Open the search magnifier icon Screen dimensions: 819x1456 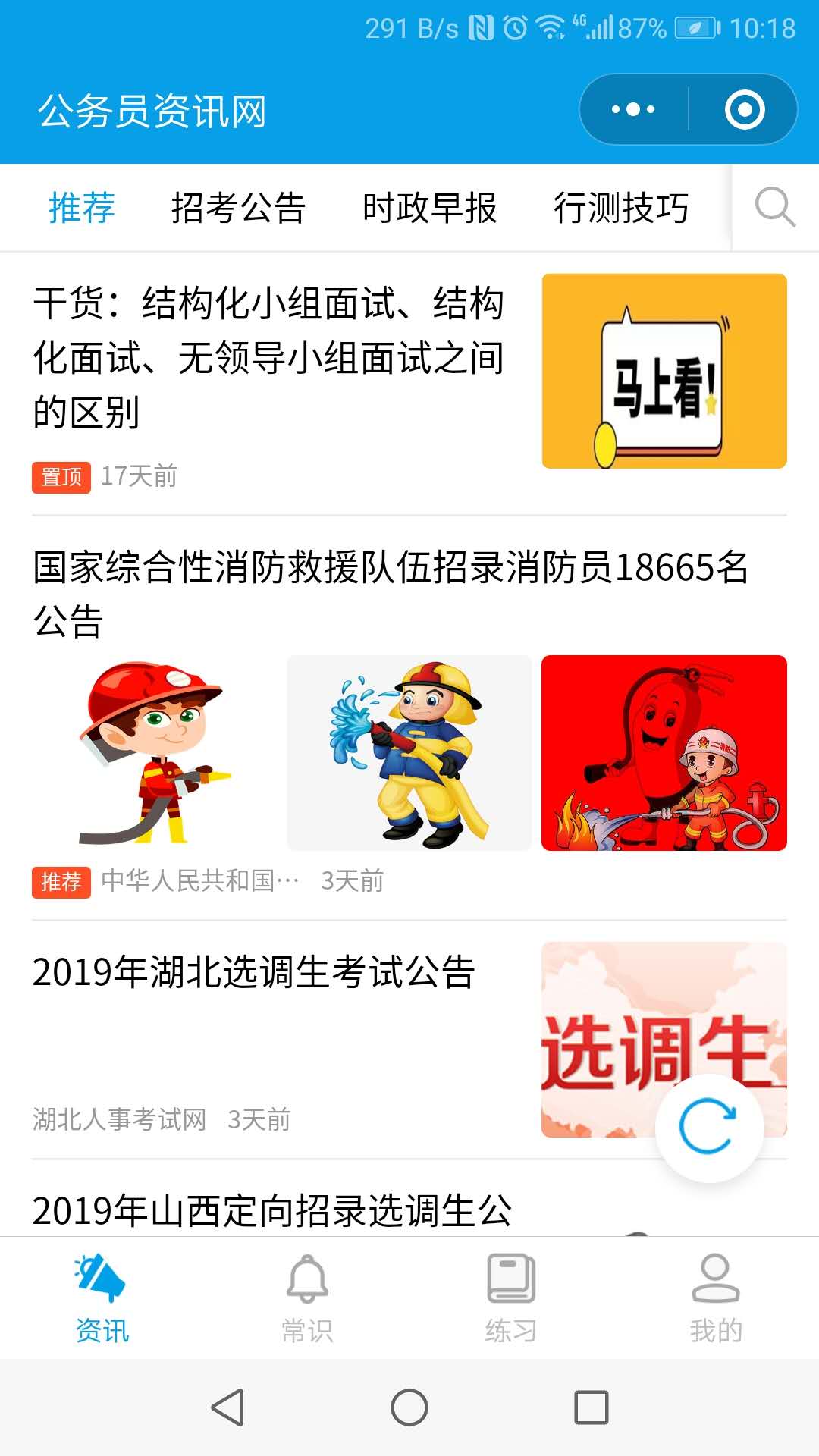(x=774, y=207)
